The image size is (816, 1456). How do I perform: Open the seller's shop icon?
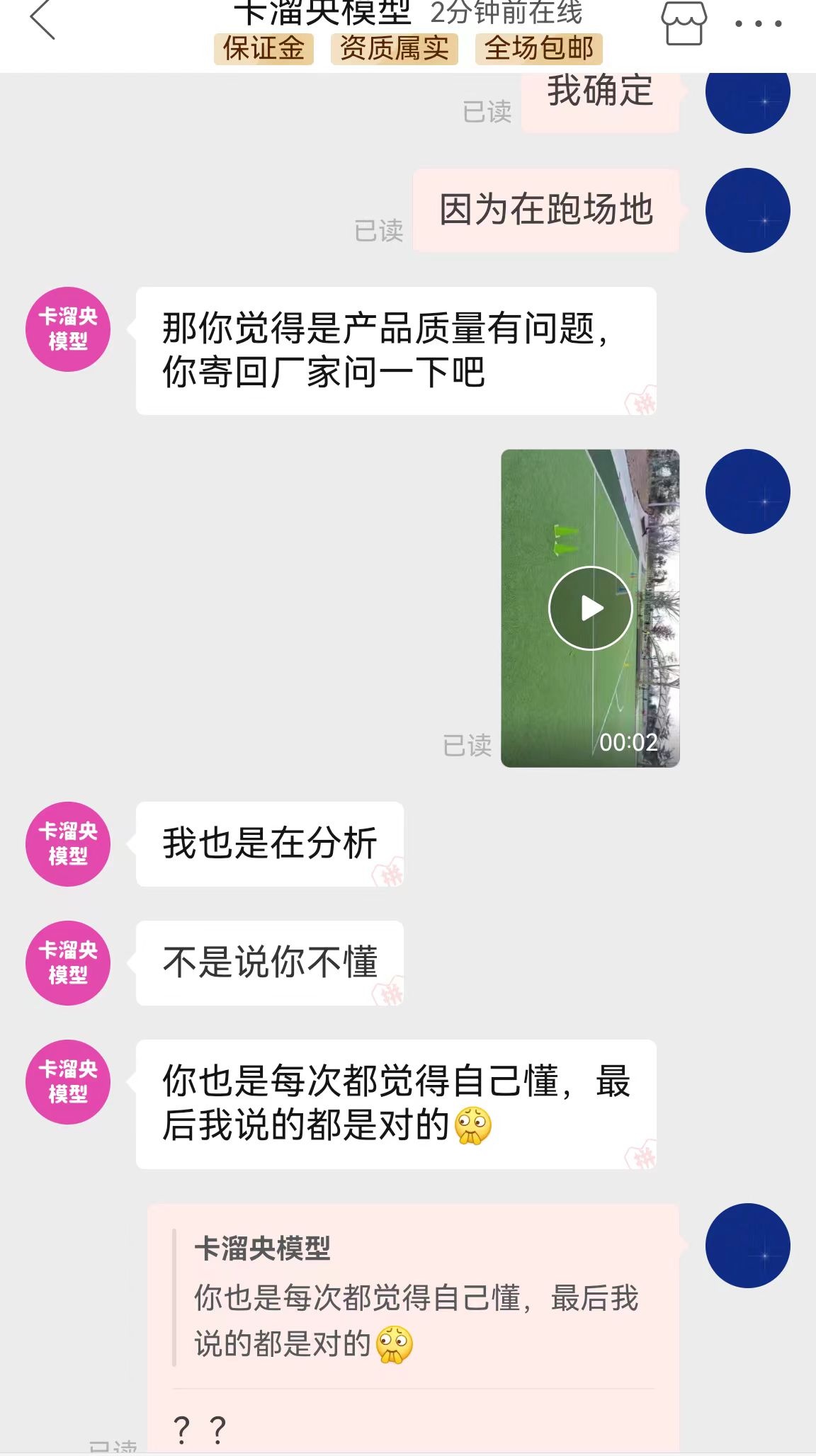[x=684, y=23]
